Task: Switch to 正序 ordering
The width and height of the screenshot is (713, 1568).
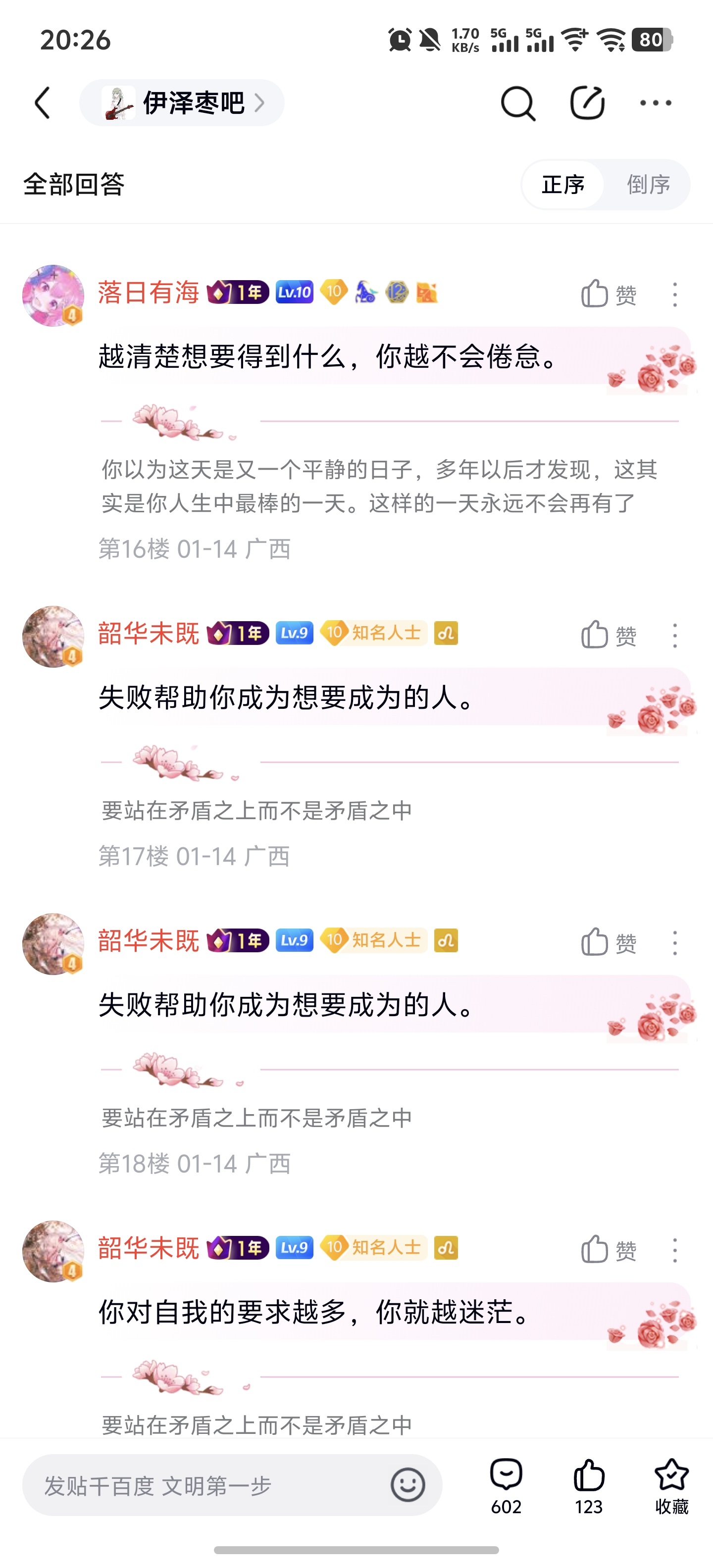Action: pyautogui.click(x=563, y=185)
